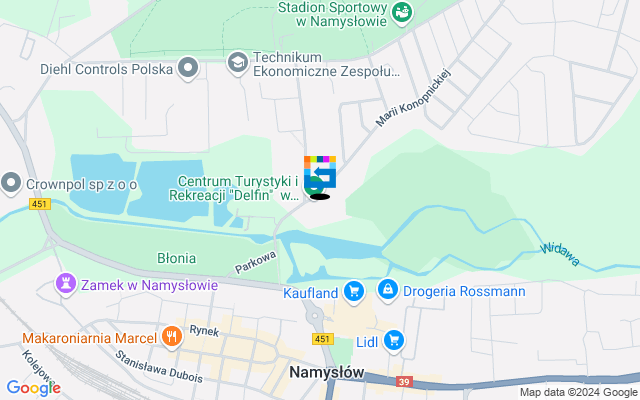Tap the Kaufland shopping cart marker

(x=353, y=291)
